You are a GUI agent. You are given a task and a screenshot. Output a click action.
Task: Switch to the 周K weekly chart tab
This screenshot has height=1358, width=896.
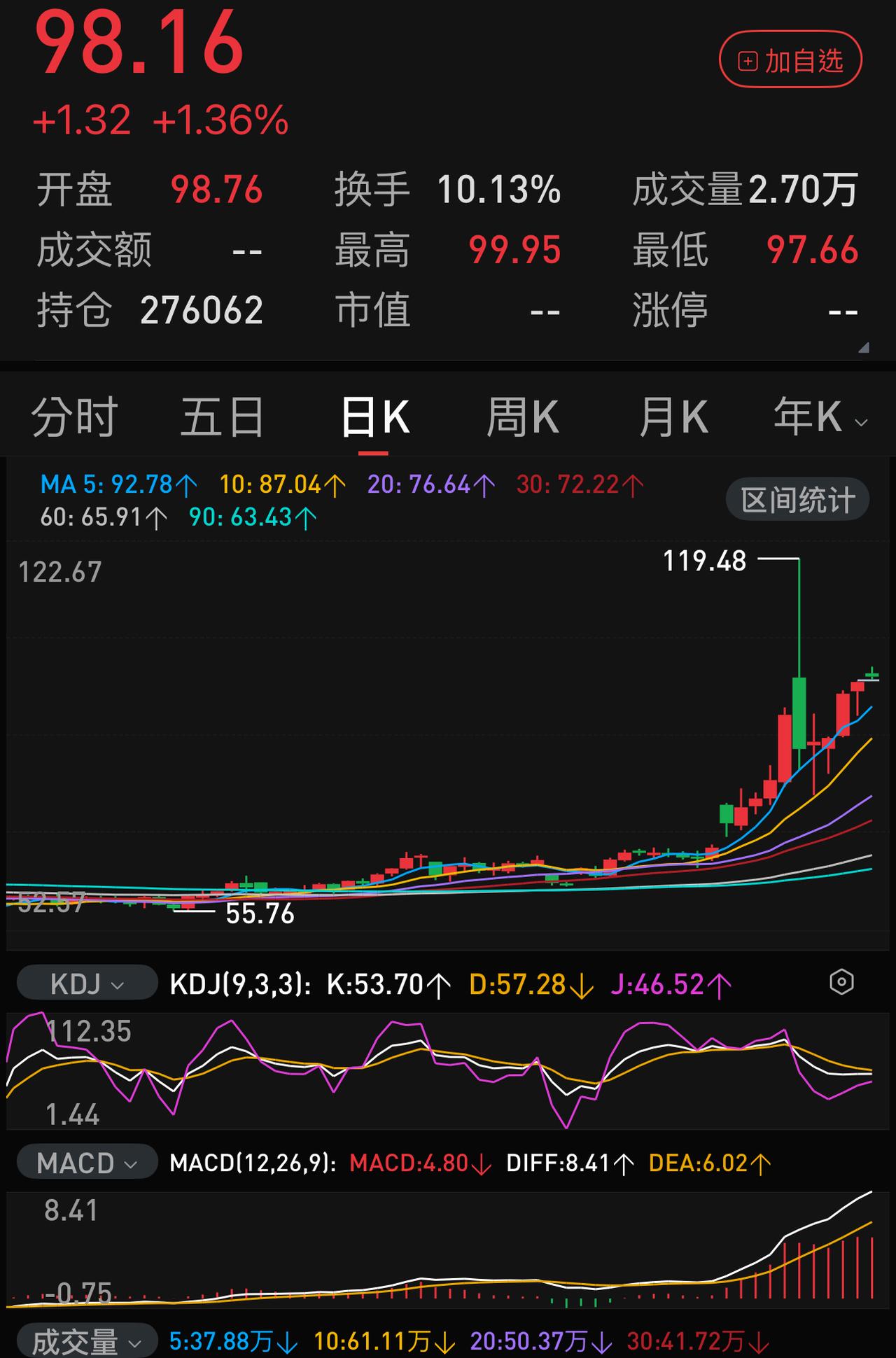pos(525,414)
